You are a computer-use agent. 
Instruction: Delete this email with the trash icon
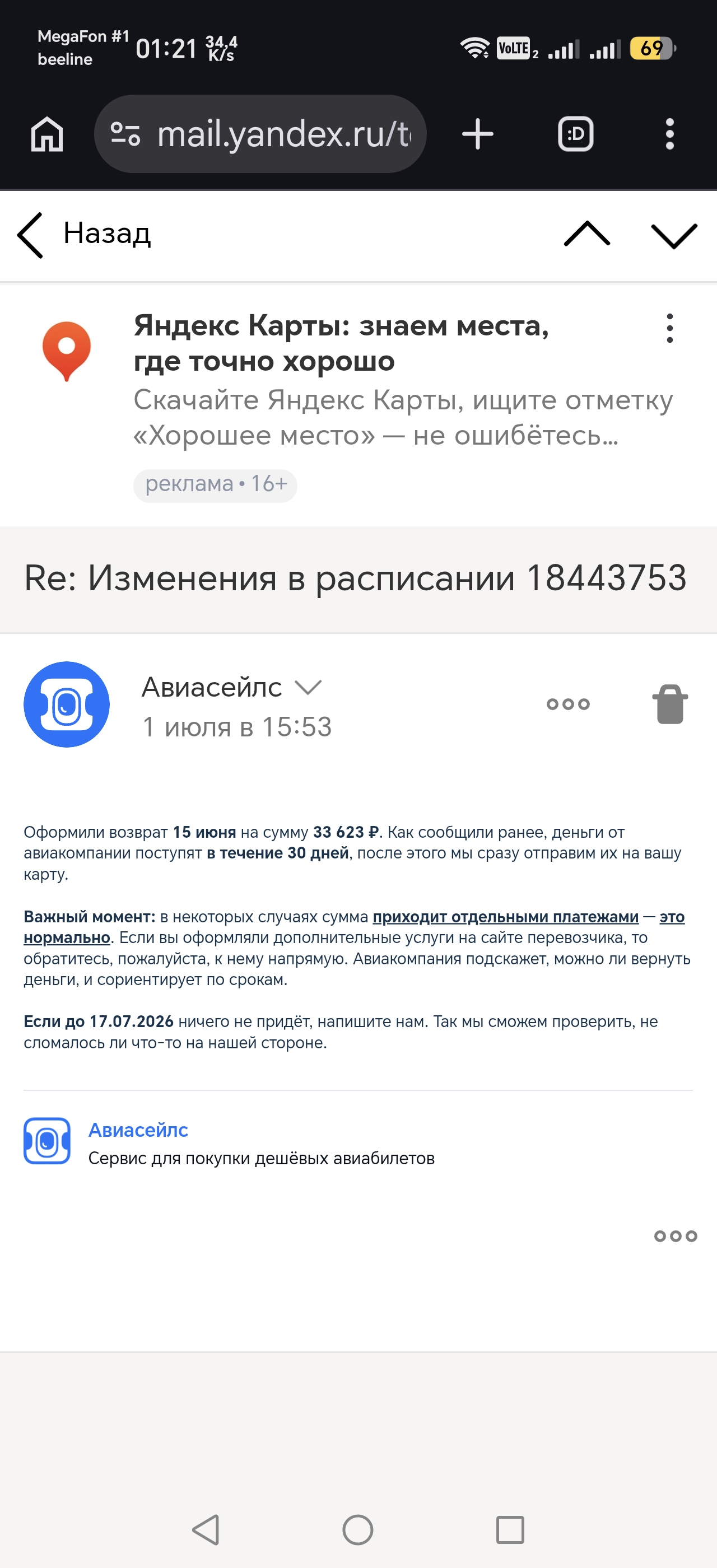(x=670, y=704)
